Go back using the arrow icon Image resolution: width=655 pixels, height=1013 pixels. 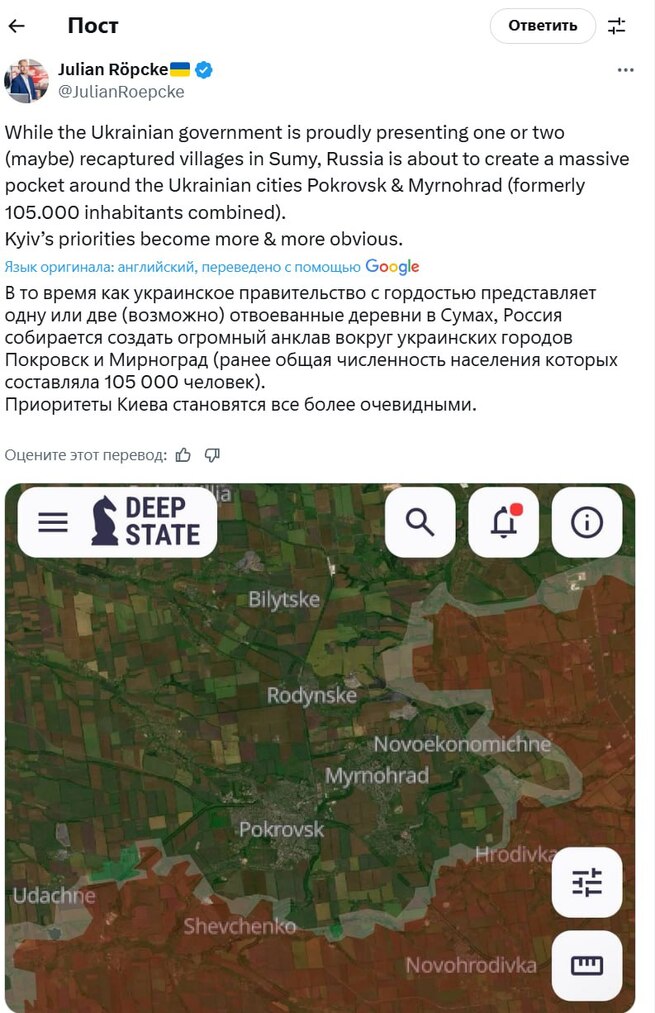click(x=17, y=26)
